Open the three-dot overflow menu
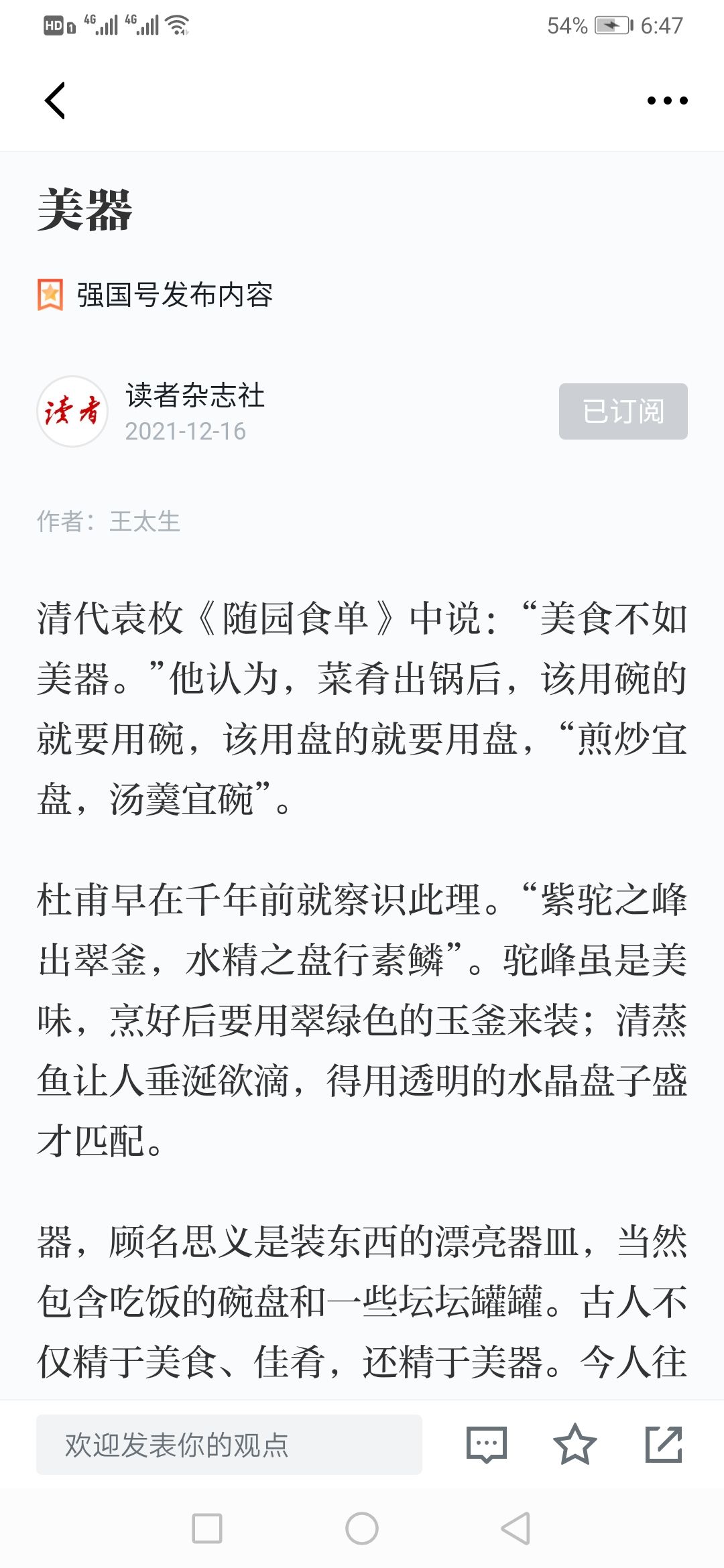The height and width of the screenshot is (1568, 724). [667, 101]
